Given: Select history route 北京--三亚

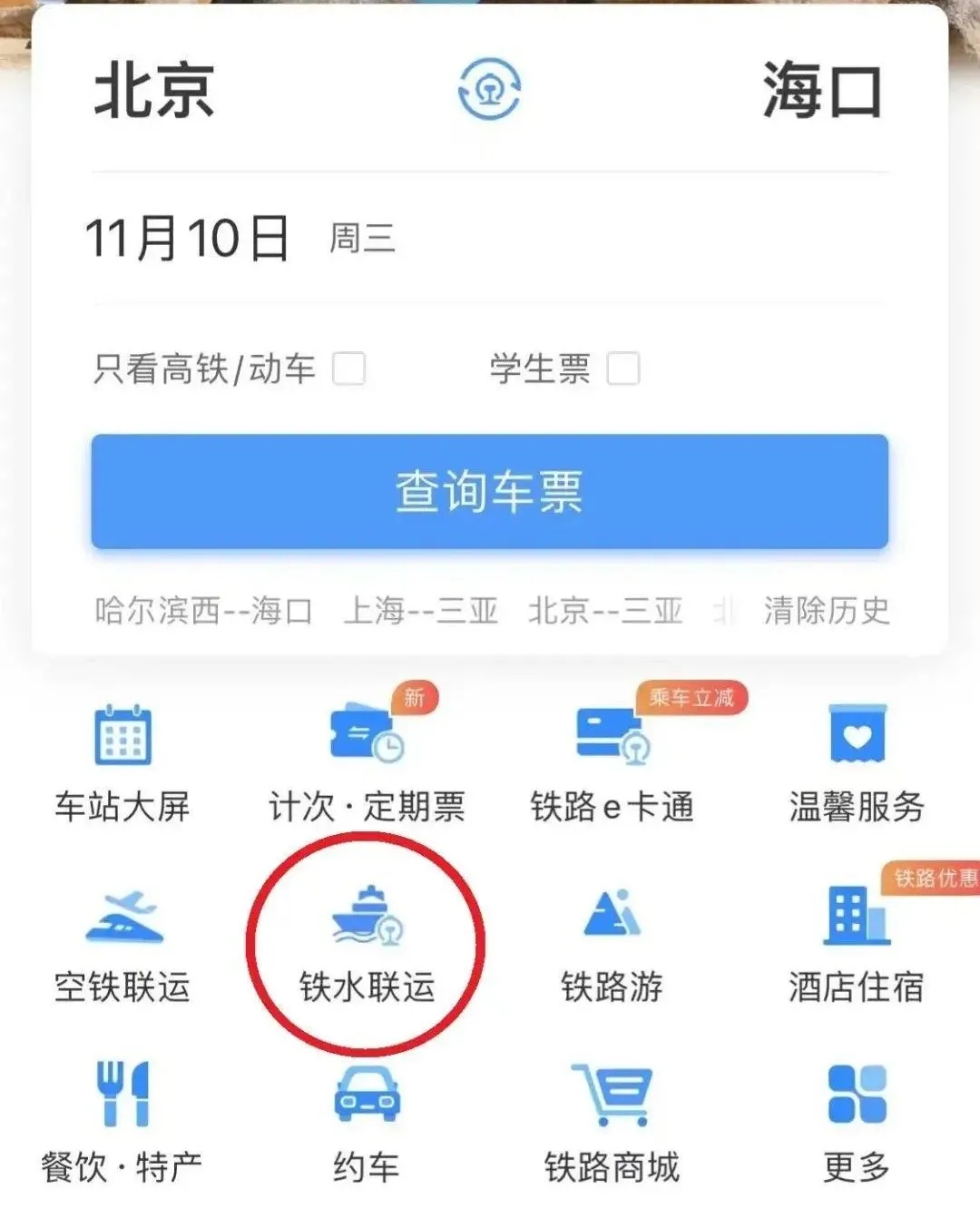Looking at the screenshot, I should coord(605,611).
